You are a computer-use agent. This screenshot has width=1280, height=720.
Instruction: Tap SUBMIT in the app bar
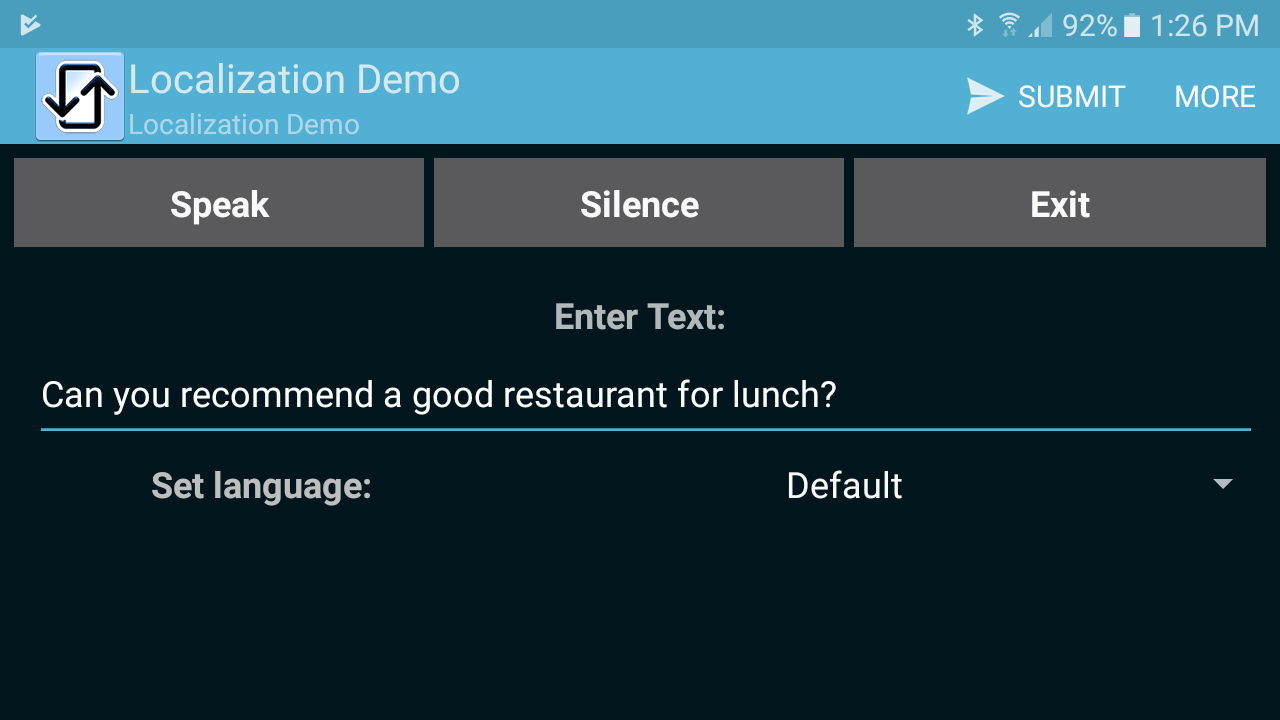1046,97
